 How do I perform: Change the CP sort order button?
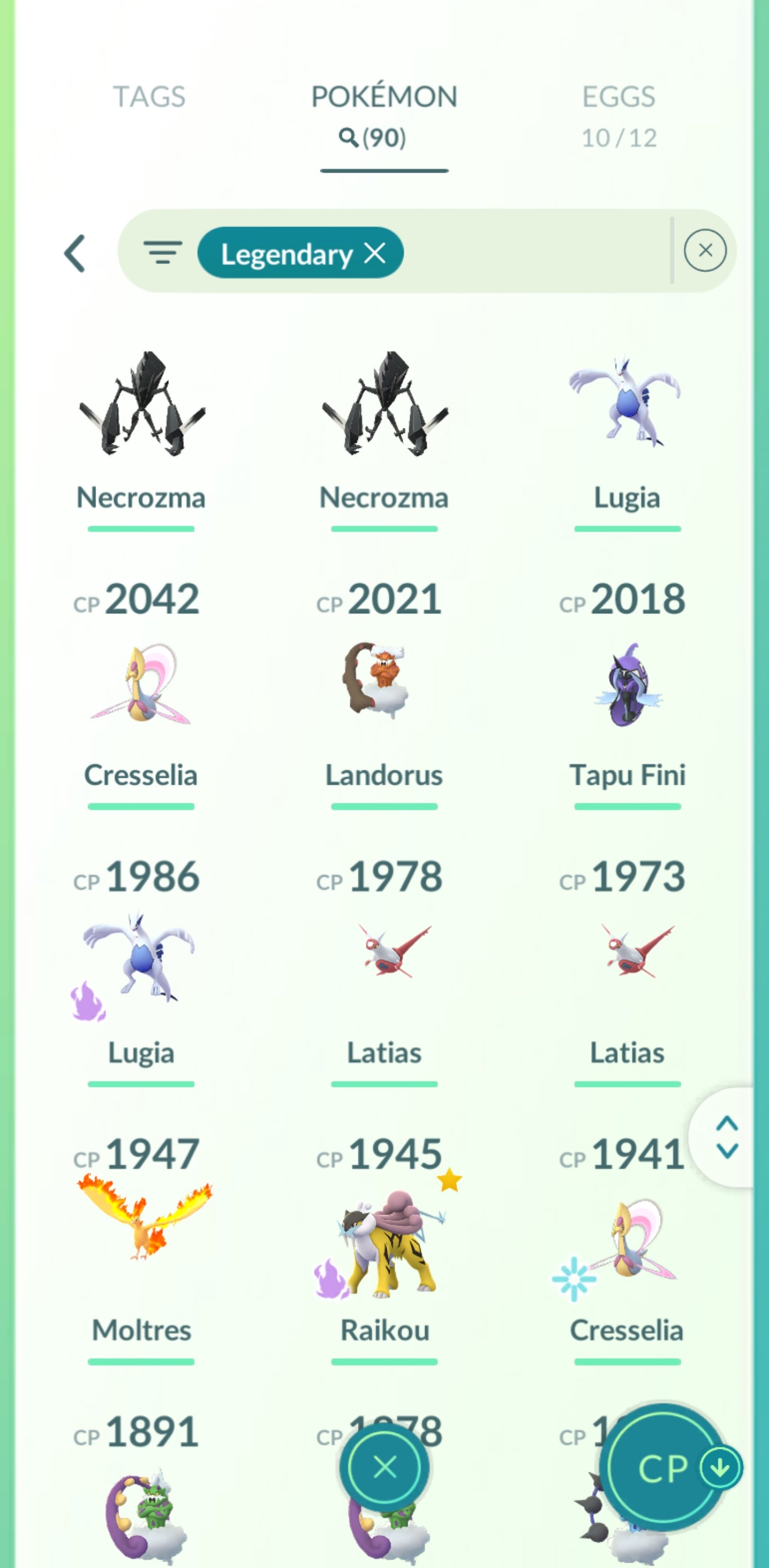[x=669, y=1468]
